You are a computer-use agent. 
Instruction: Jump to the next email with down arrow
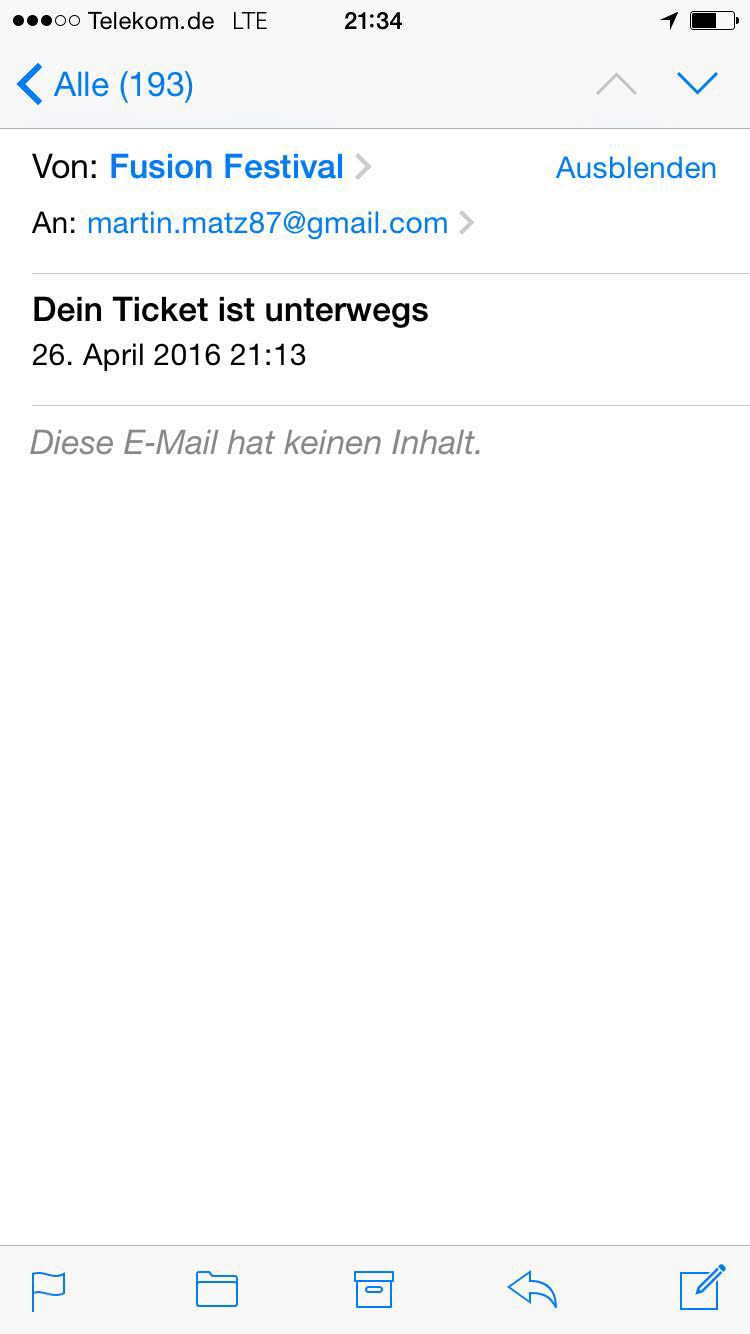[697, 84]
